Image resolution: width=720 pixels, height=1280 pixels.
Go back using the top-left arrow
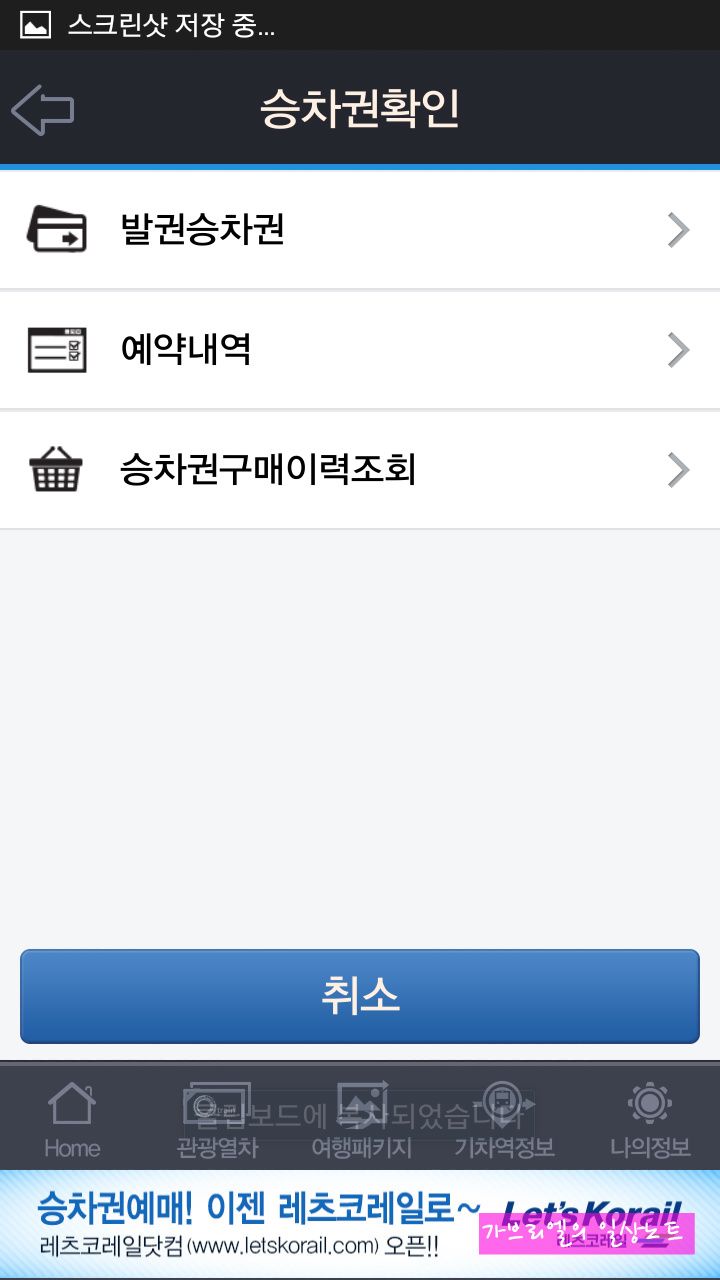click(43, 109)
